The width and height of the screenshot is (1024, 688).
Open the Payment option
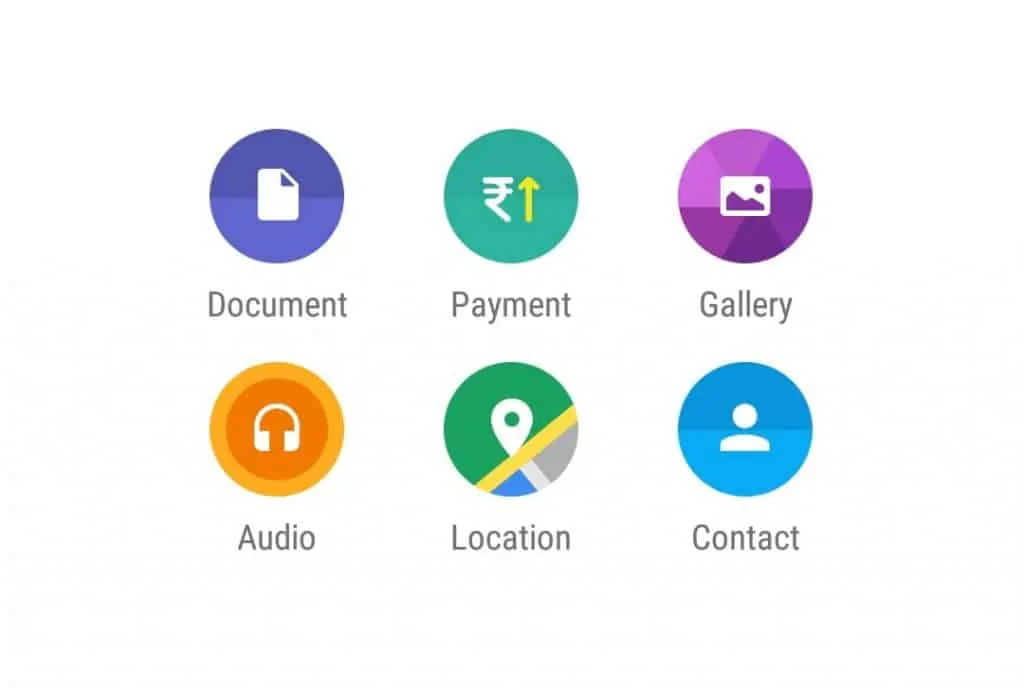pyautogui.click(x=511, y=196)
